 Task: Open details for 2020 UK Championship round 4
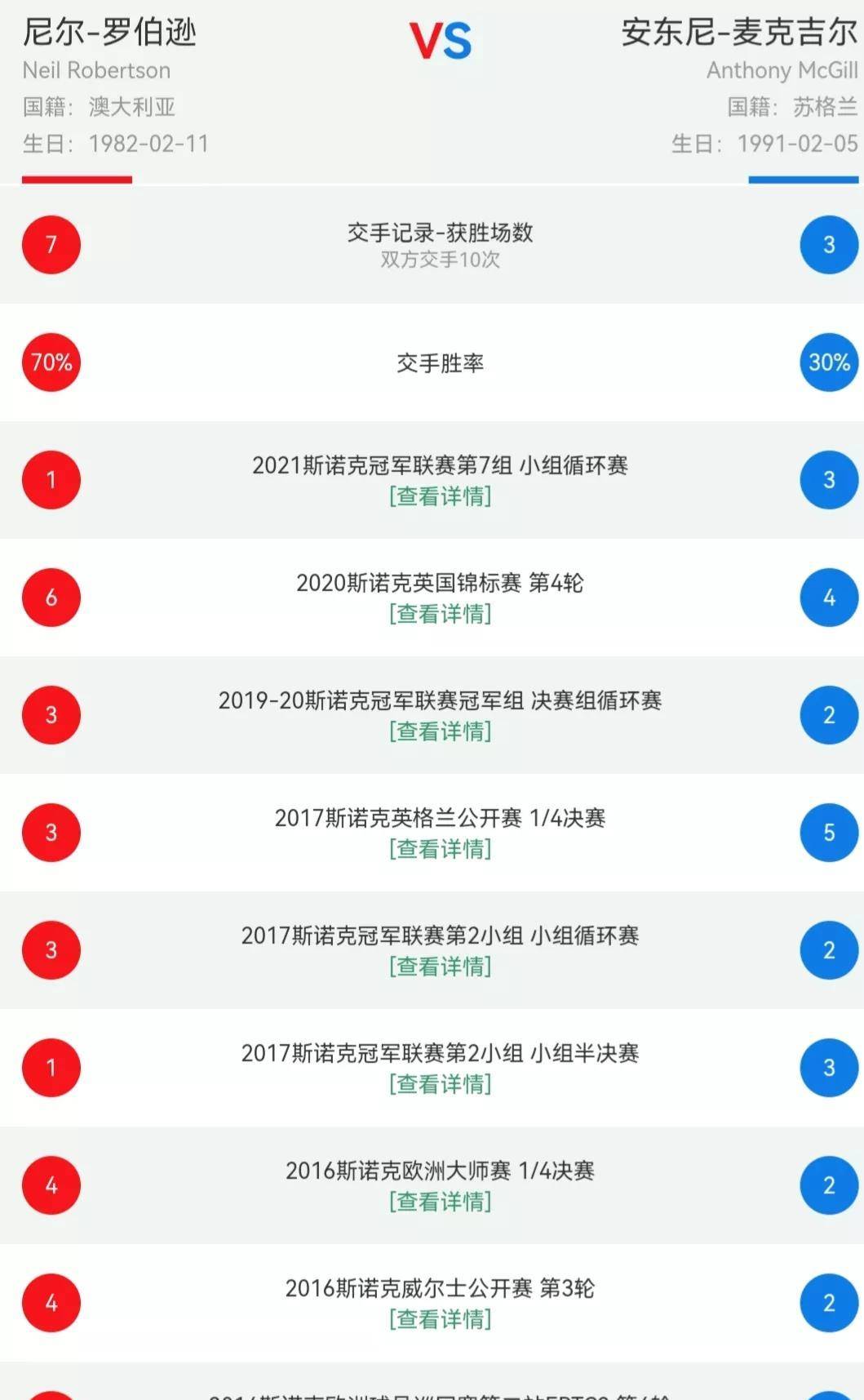pyautogui.click(x=440, y=614)
